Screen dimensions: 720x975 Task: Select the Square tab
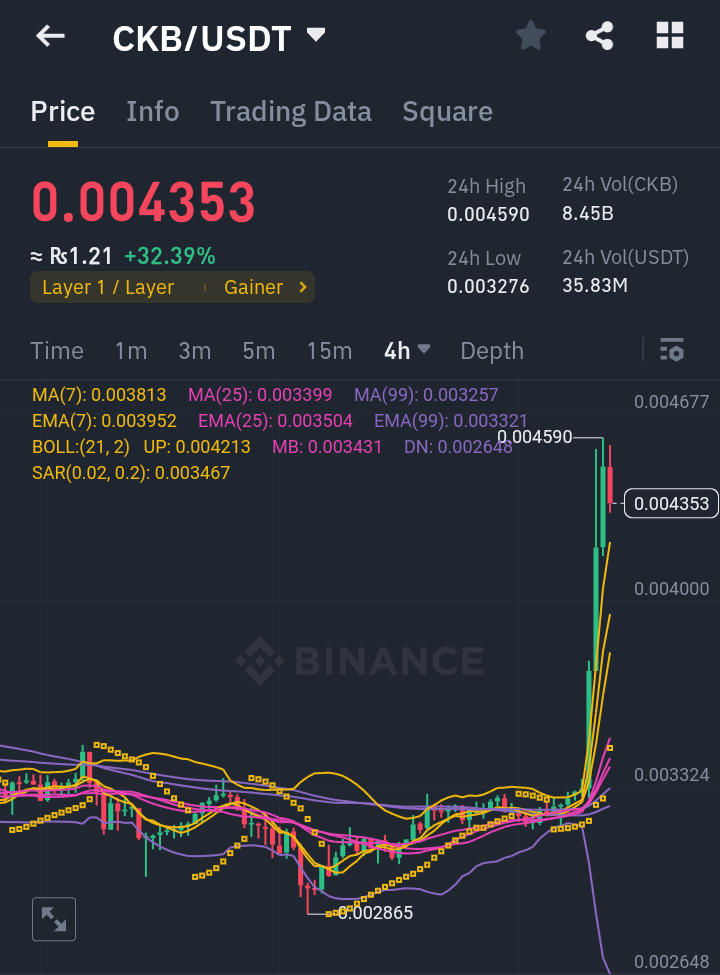(447, 112)
